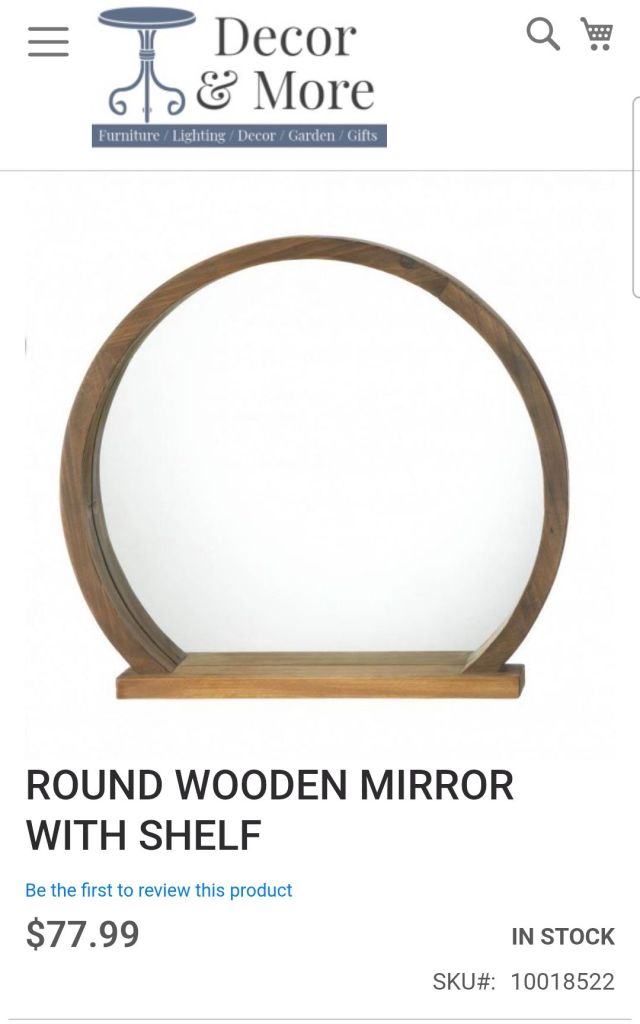Screen dimensions: 640x1024
Task: View the shopping cart
Action: (x=598, y=35)
